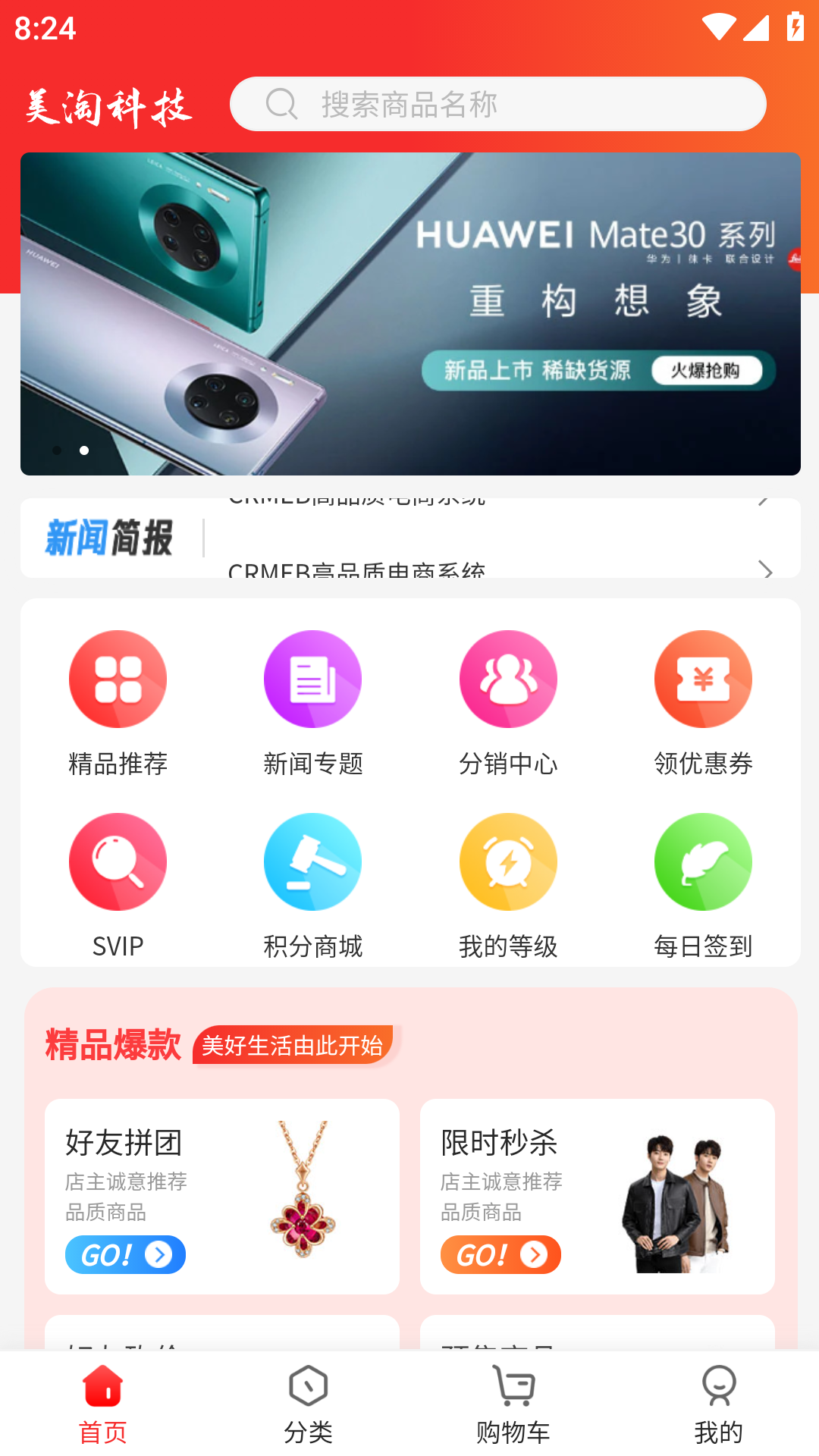The image size is (819, 1456).
Task: Tap the search box for product names
Action: pyautogui.click(x=497, y=105)
